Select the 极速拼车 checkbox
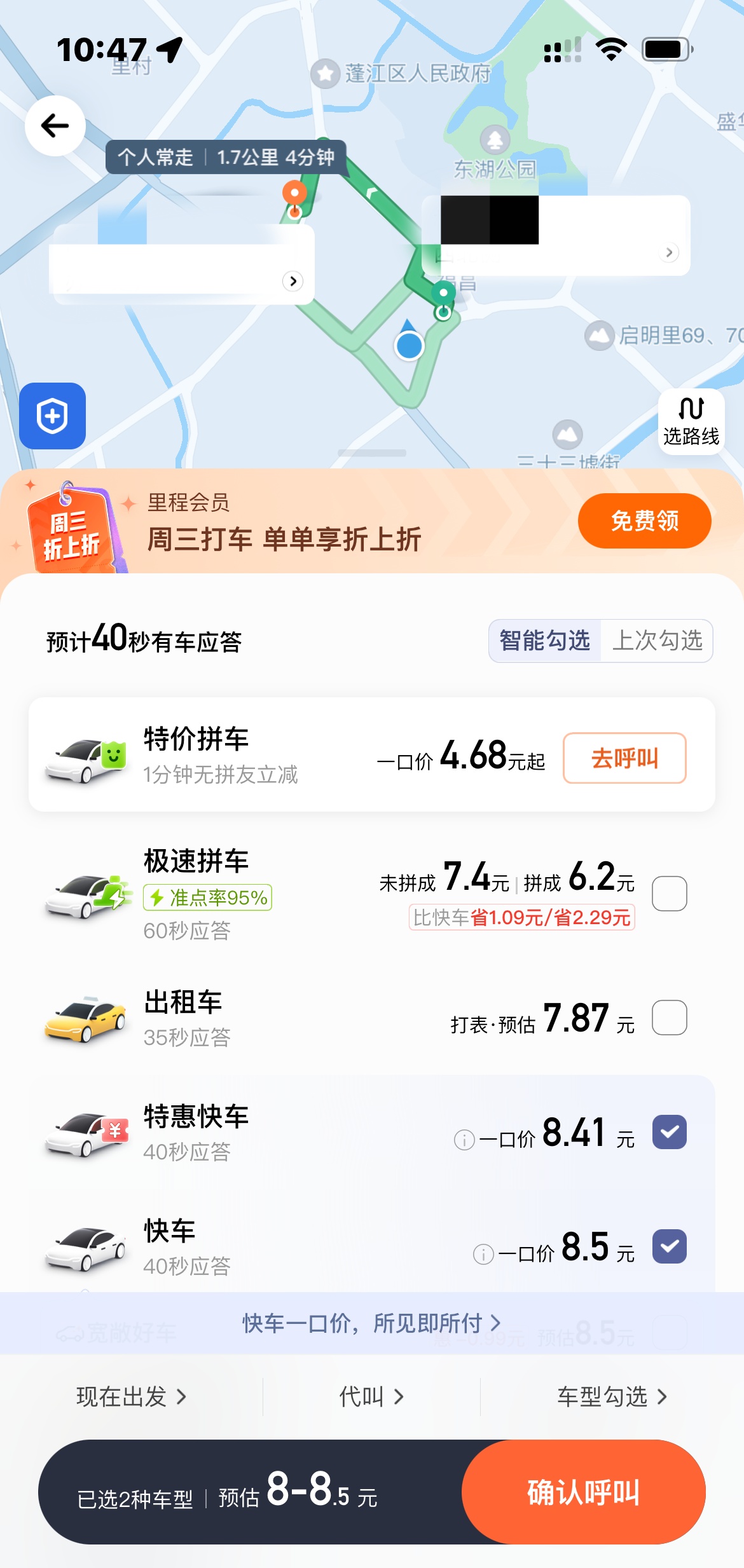The height and width of the screenshot is (1568, 744). coord(669,894)
